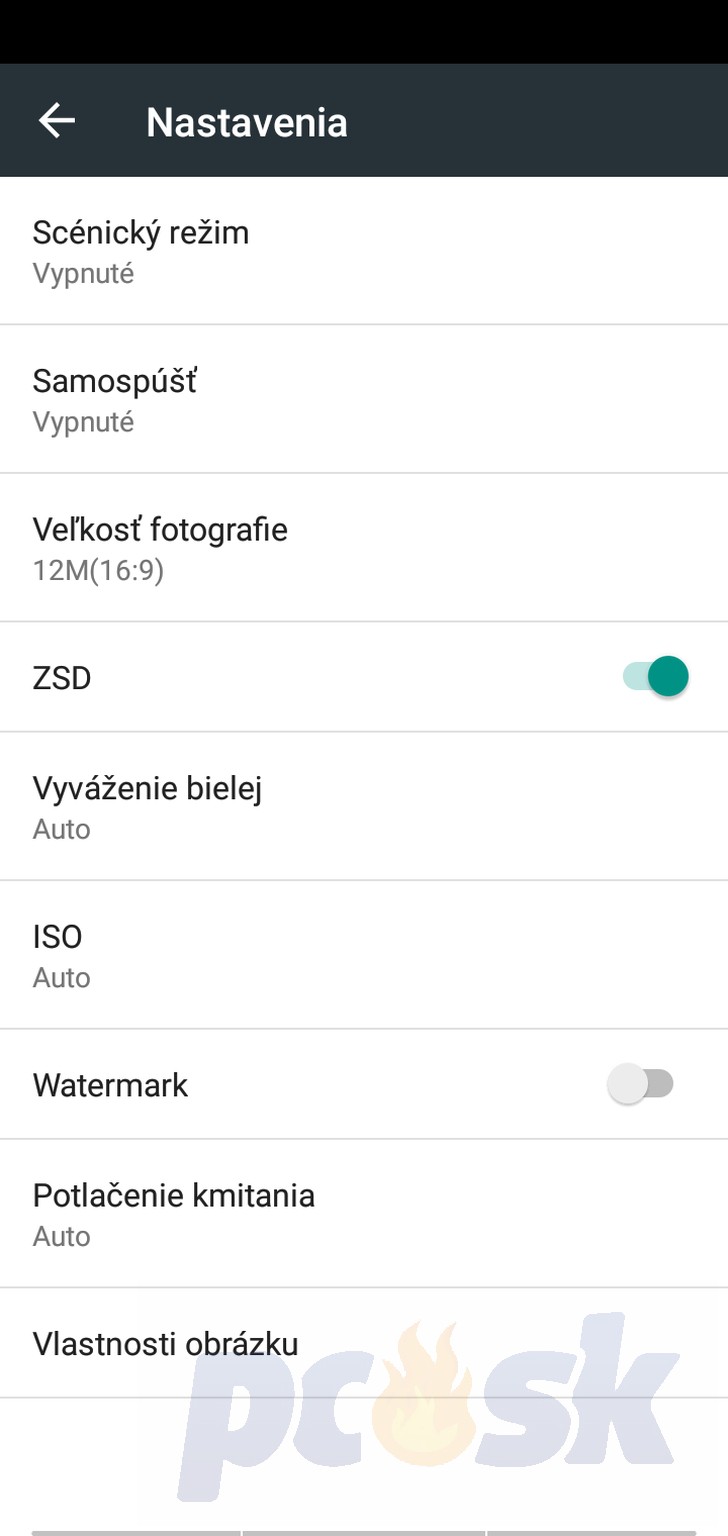The width and height of the screenshot is (728, 1536).
Task: Turn off the ZSD switch
Action: 656,677
